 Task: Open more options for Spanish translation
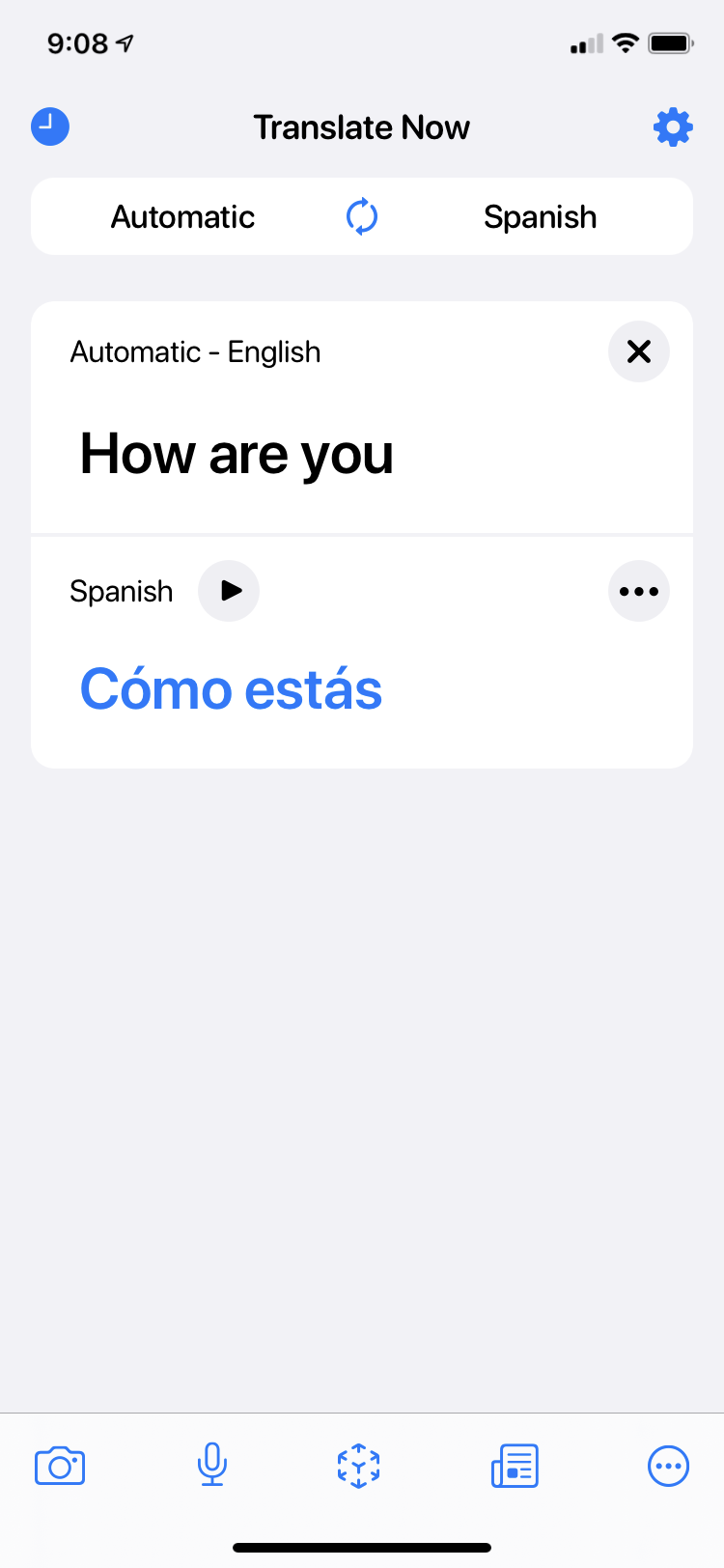tap(638, 591)
